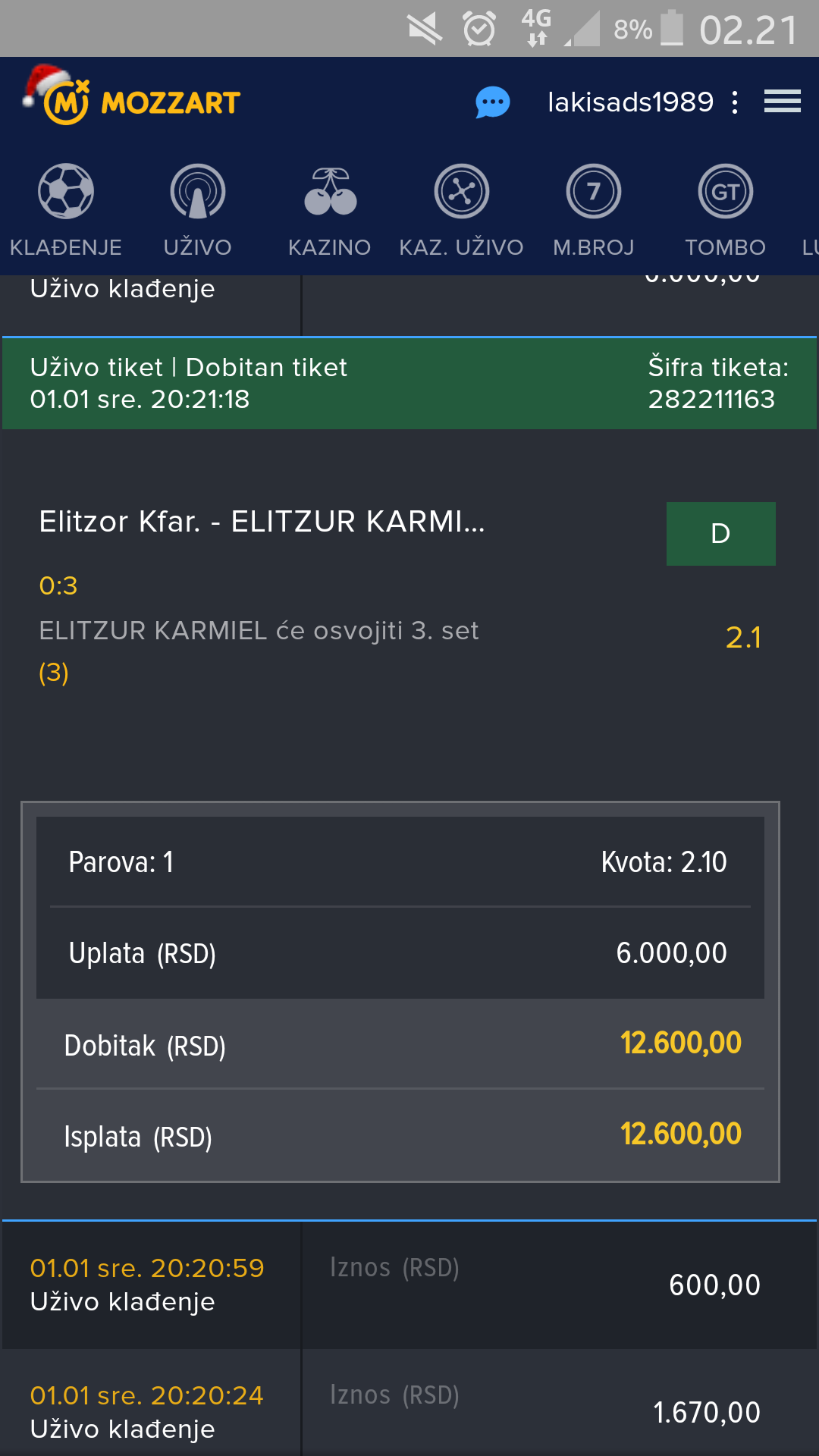Open the 20:20:24 ticket of 1.670,00
This screenshot has width=819, height=1456.
click(x=409, y=1403)
